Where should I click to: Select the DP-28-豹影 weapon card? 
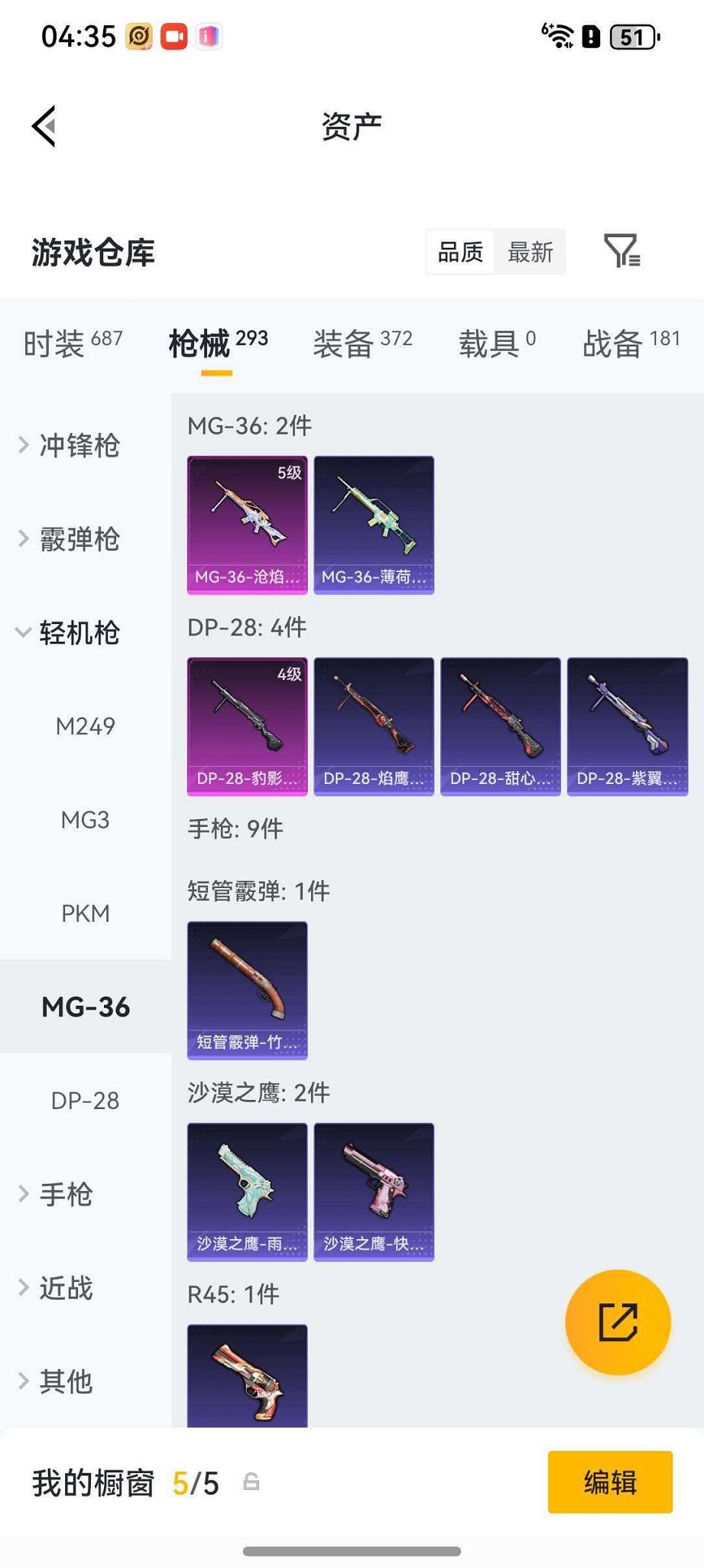click(x=247, y=725)
